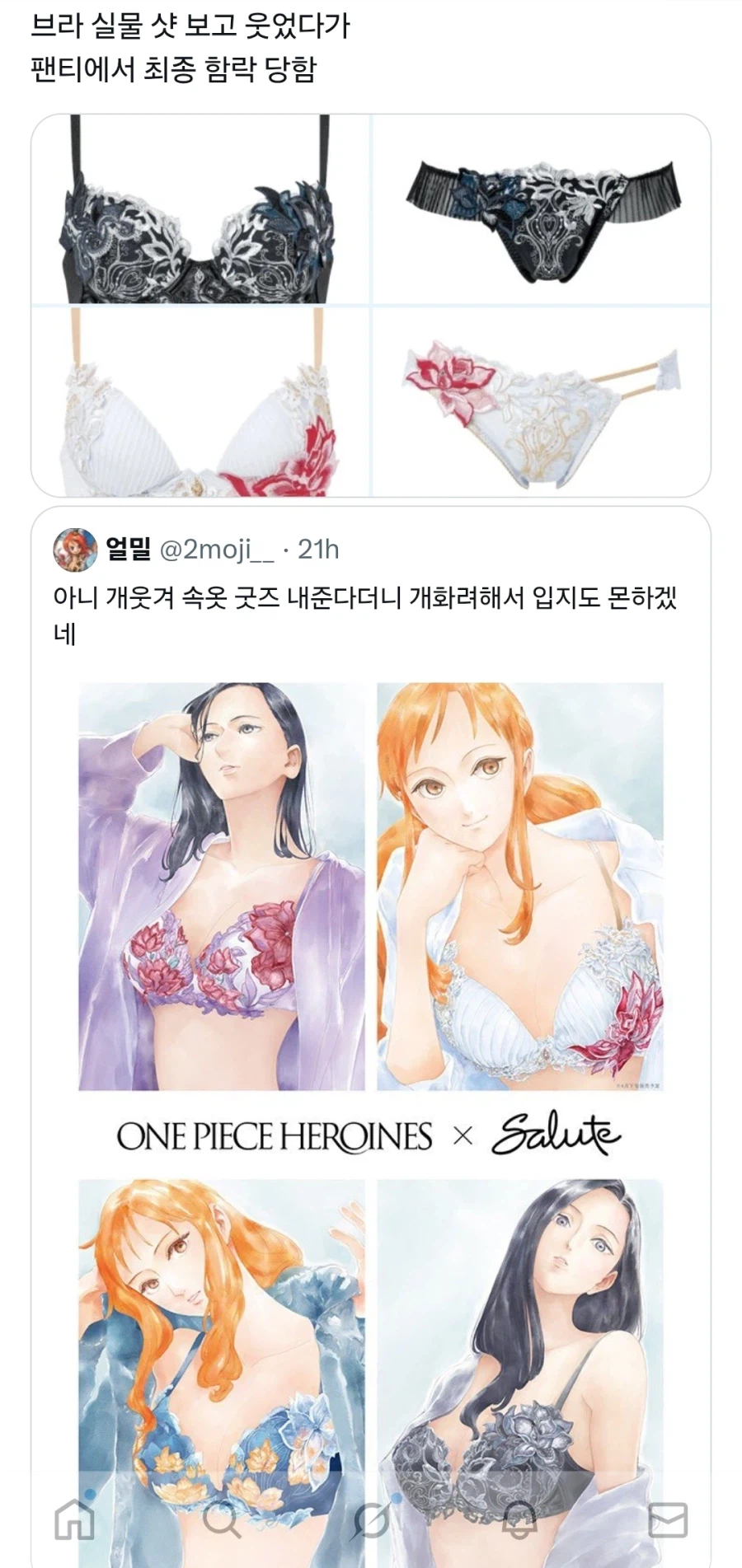
Task: Open the @2moji__ handle link
Action: click(218, 547)
